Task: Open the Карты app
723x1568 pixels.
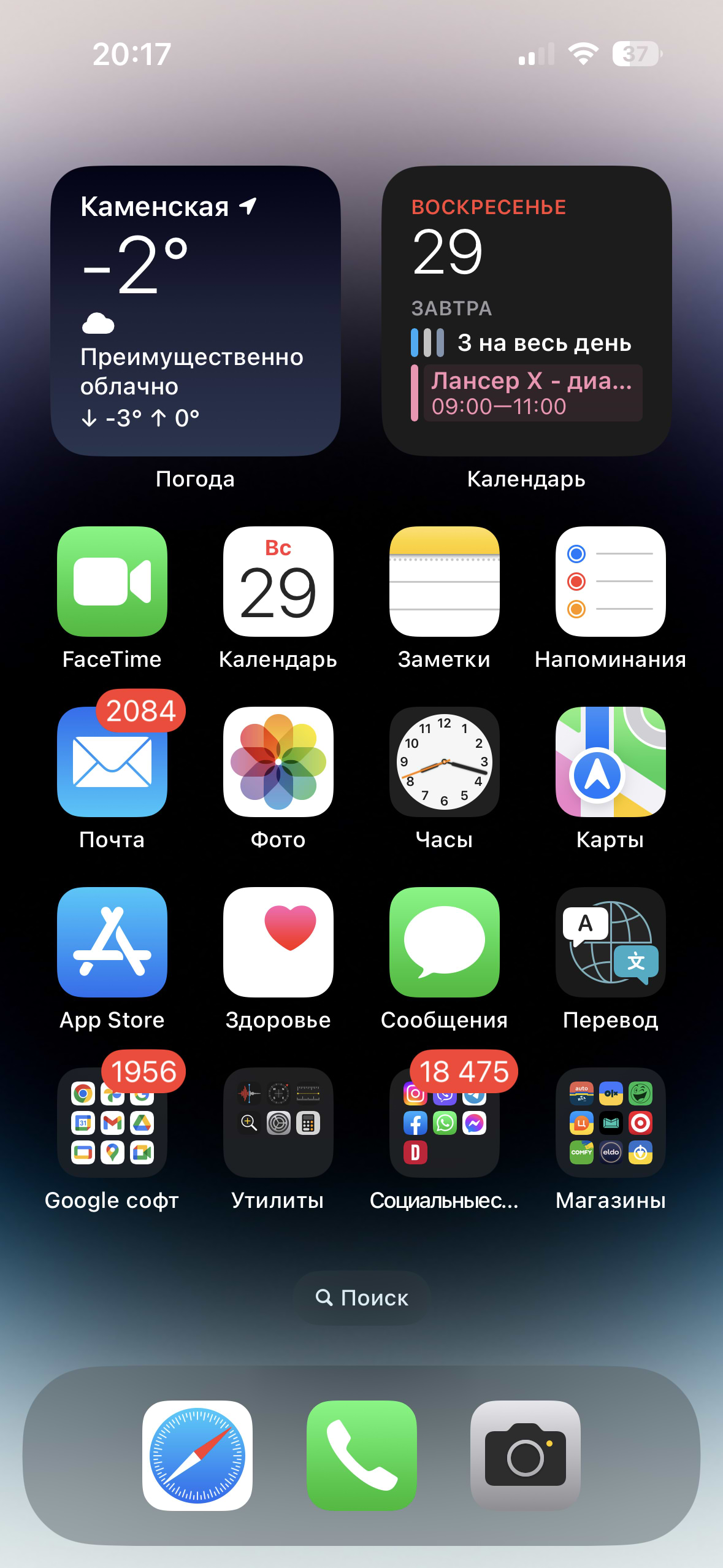Action: point(610,761)
